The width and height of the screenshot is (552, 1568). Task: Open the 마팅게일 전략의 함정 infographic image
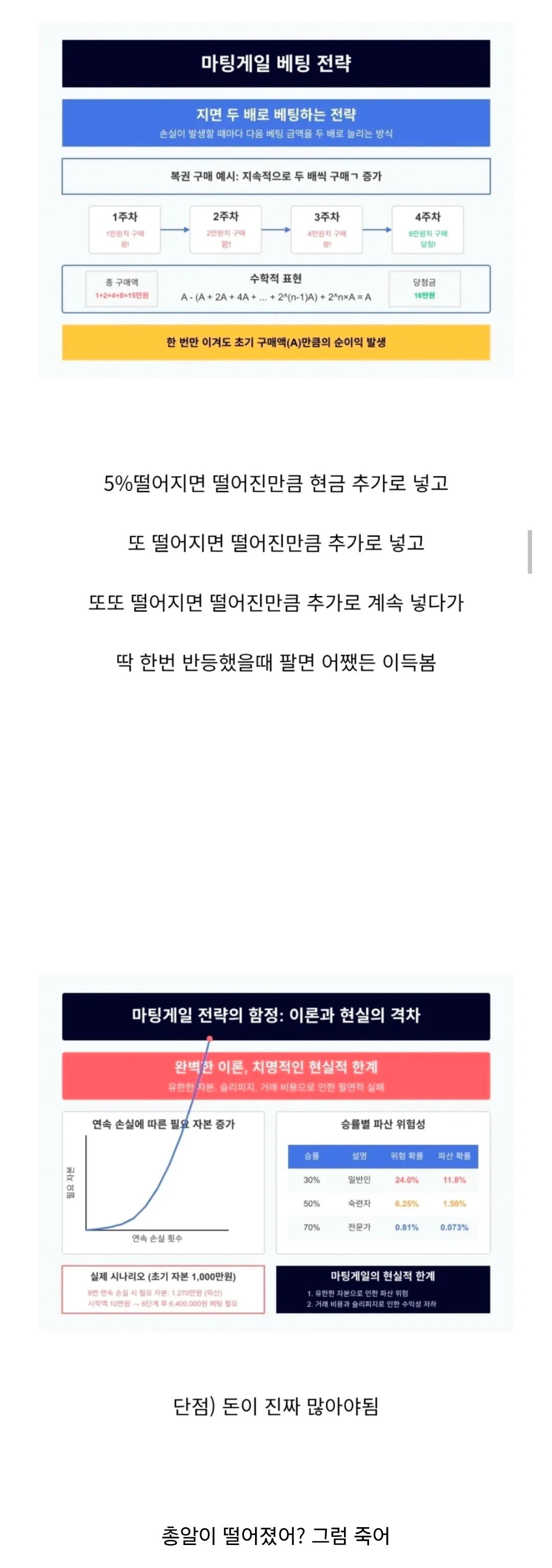(275, 1152)
